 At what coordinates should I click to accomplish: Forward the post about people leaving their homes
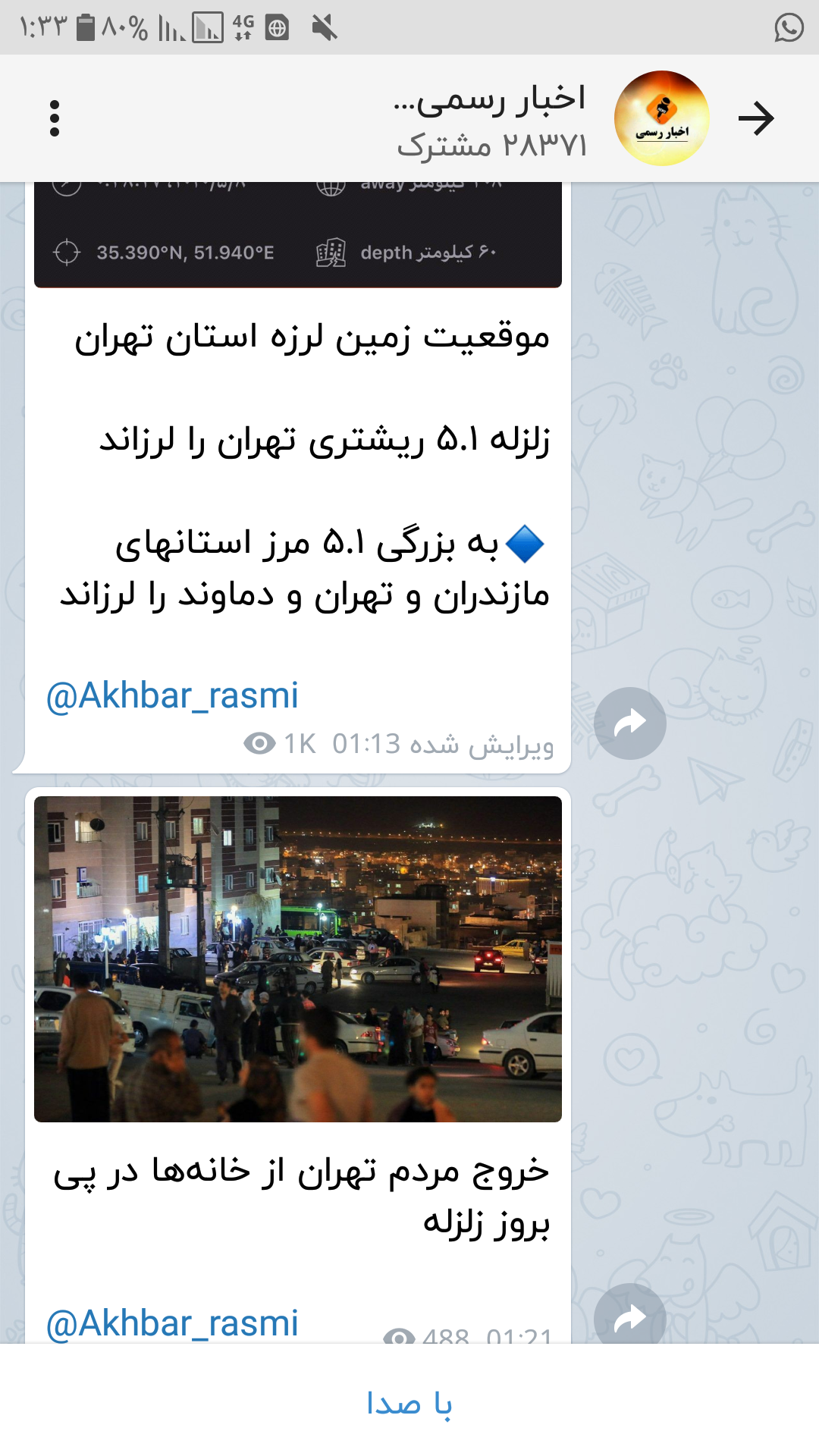pos(629,1316)
